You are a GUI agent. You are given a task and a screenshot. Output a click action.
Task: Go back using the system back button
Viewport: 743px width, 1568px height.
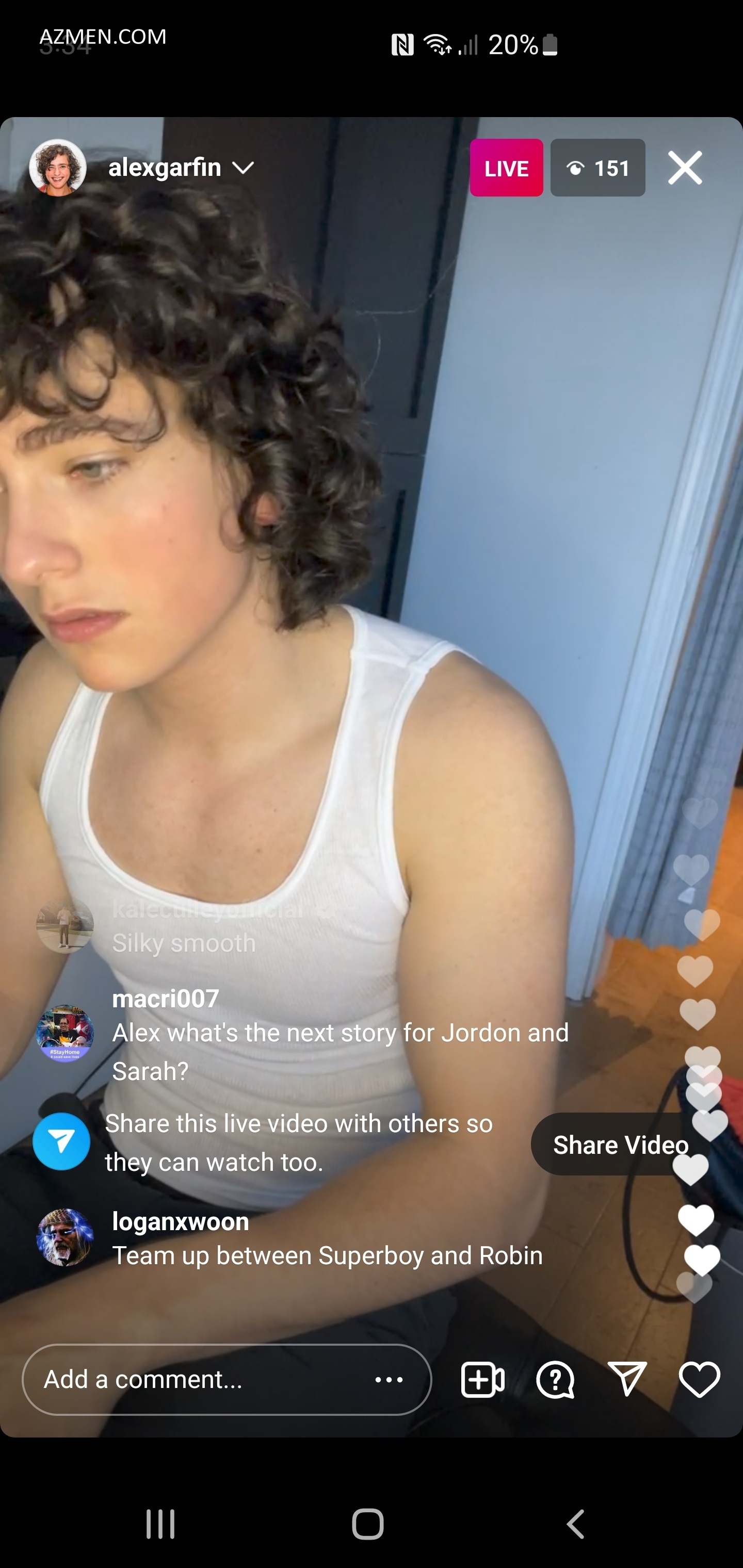coord(575,1524)
